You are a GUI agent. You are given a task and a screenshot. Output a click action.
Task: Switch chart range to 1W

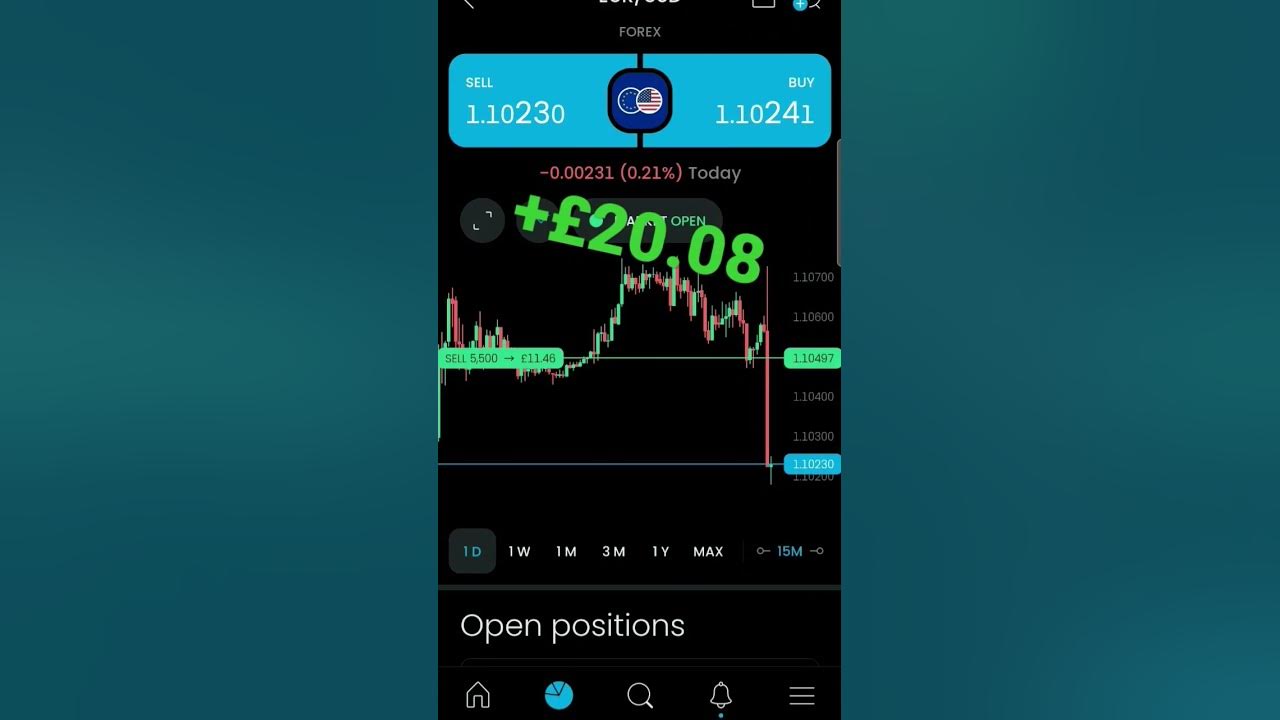pos(519,551)
